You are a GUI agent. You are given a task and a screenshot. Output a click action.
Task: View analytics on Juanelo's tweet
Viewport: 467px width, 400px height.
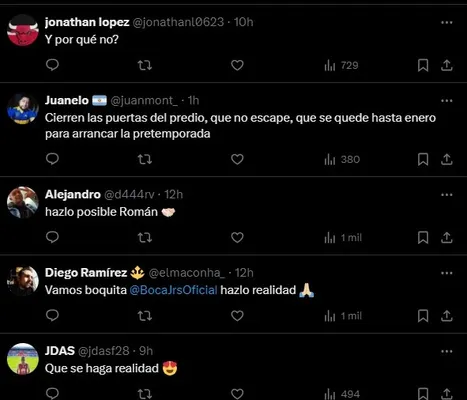point(342,160)
